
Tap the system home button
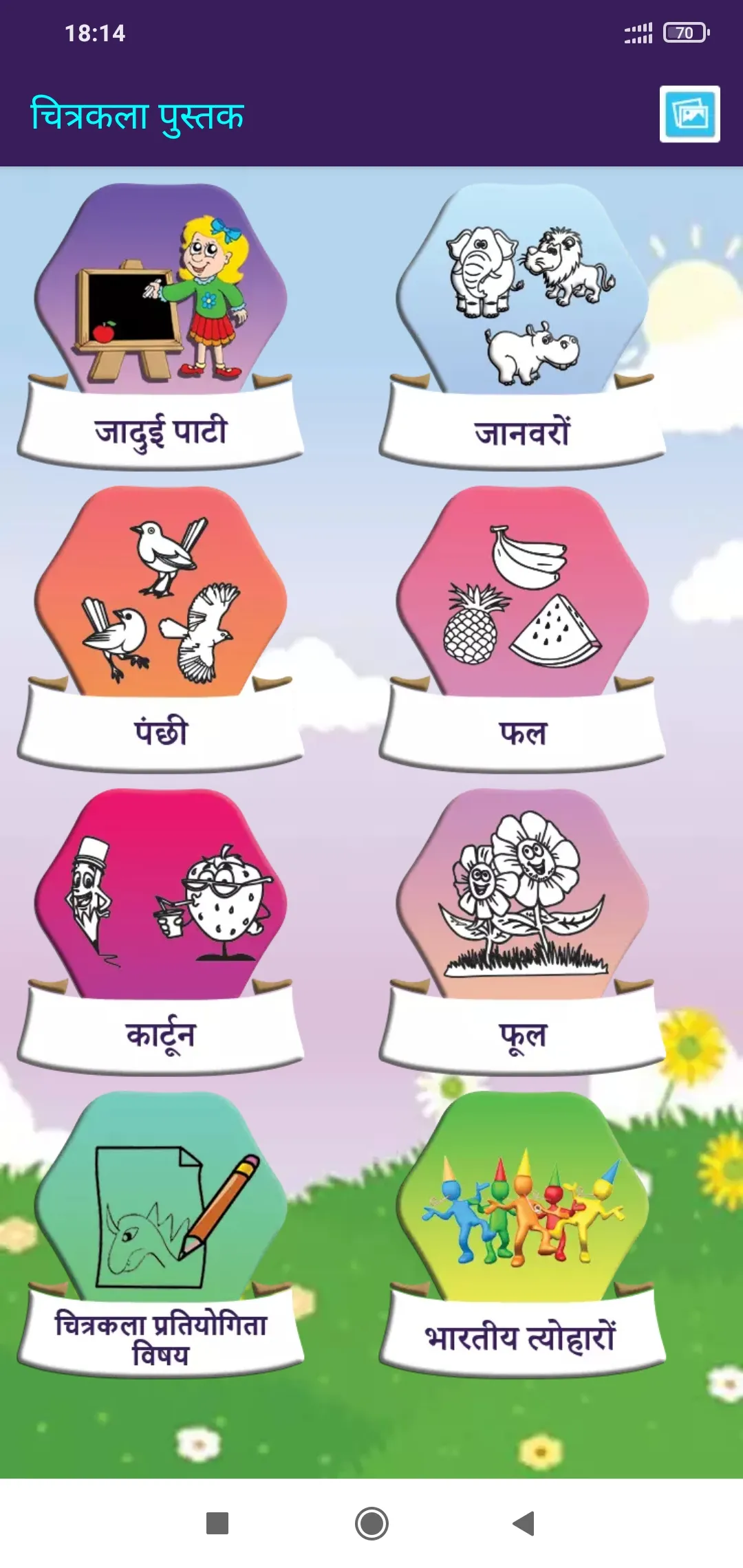point(371,1523)
